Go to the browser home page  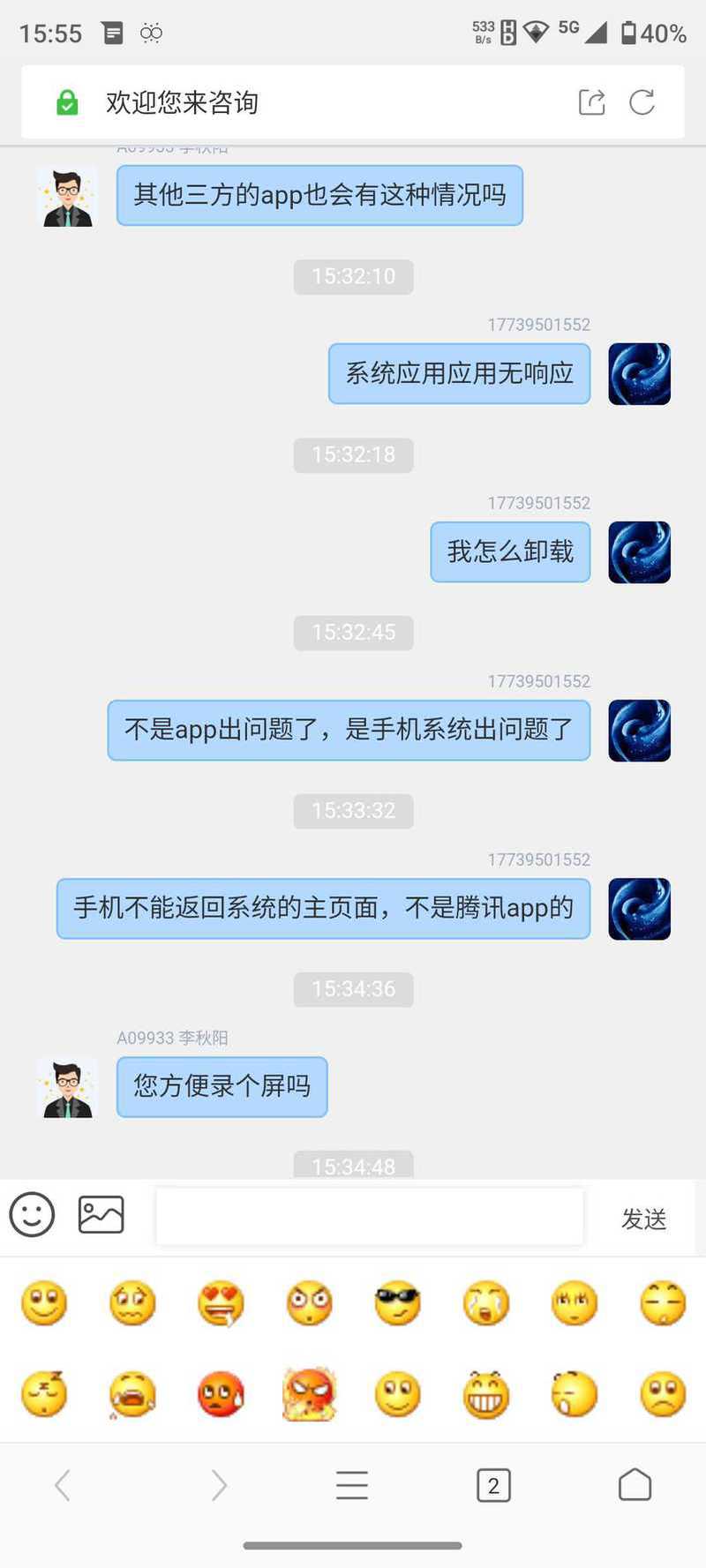(x=635, y=1485)
